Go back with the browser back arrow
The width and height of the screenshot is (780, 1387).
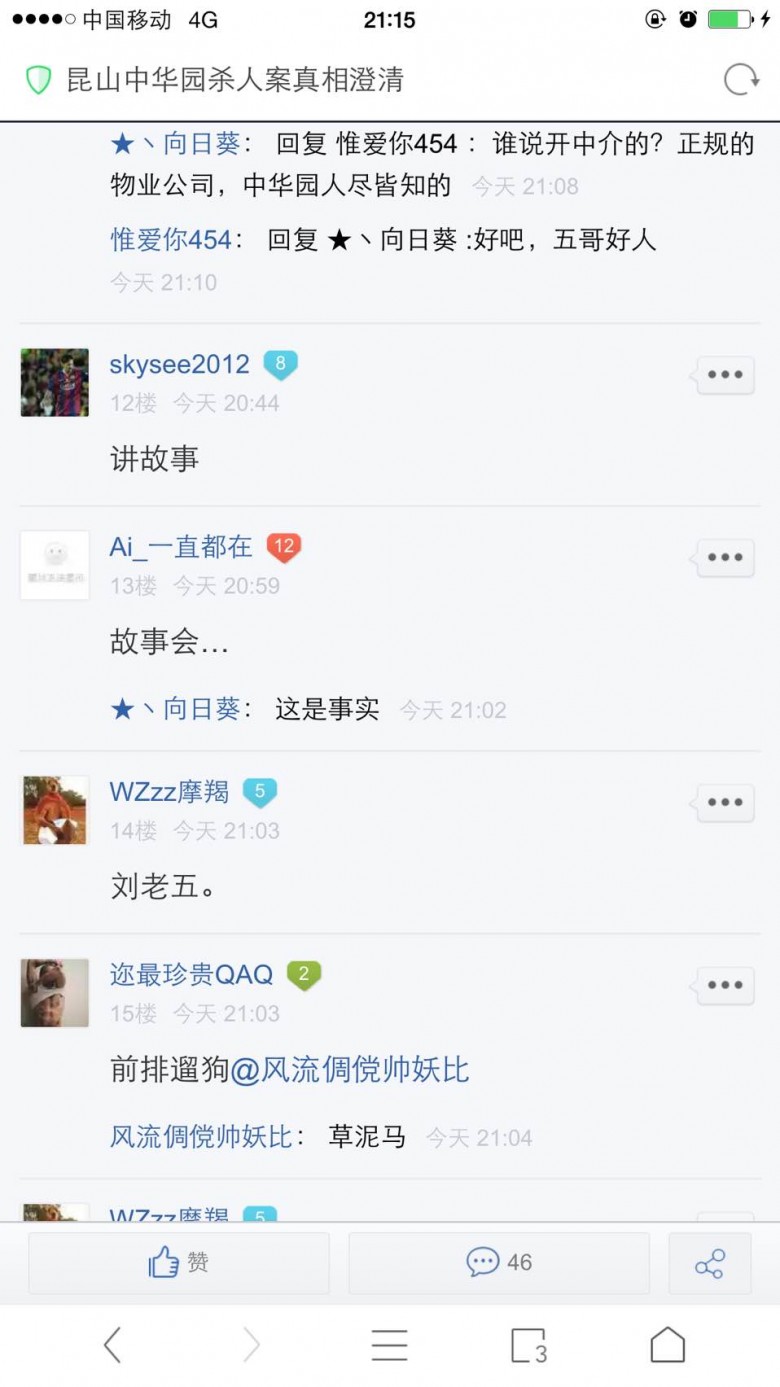tap(112, 1345)
